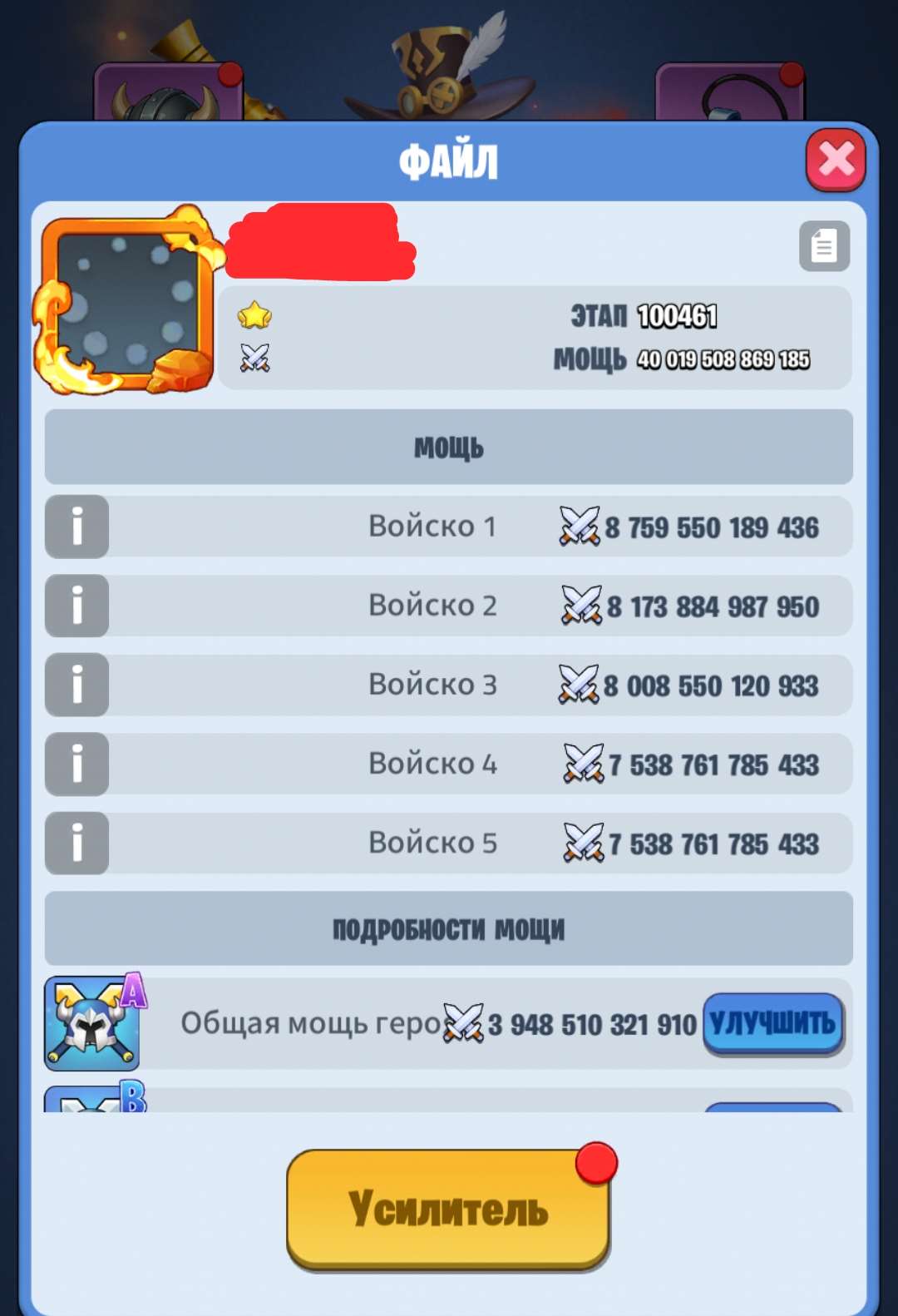Show info for Войско 2
Screen dimensions: 898x1316
pyautogui.click(x=76, y=606)
